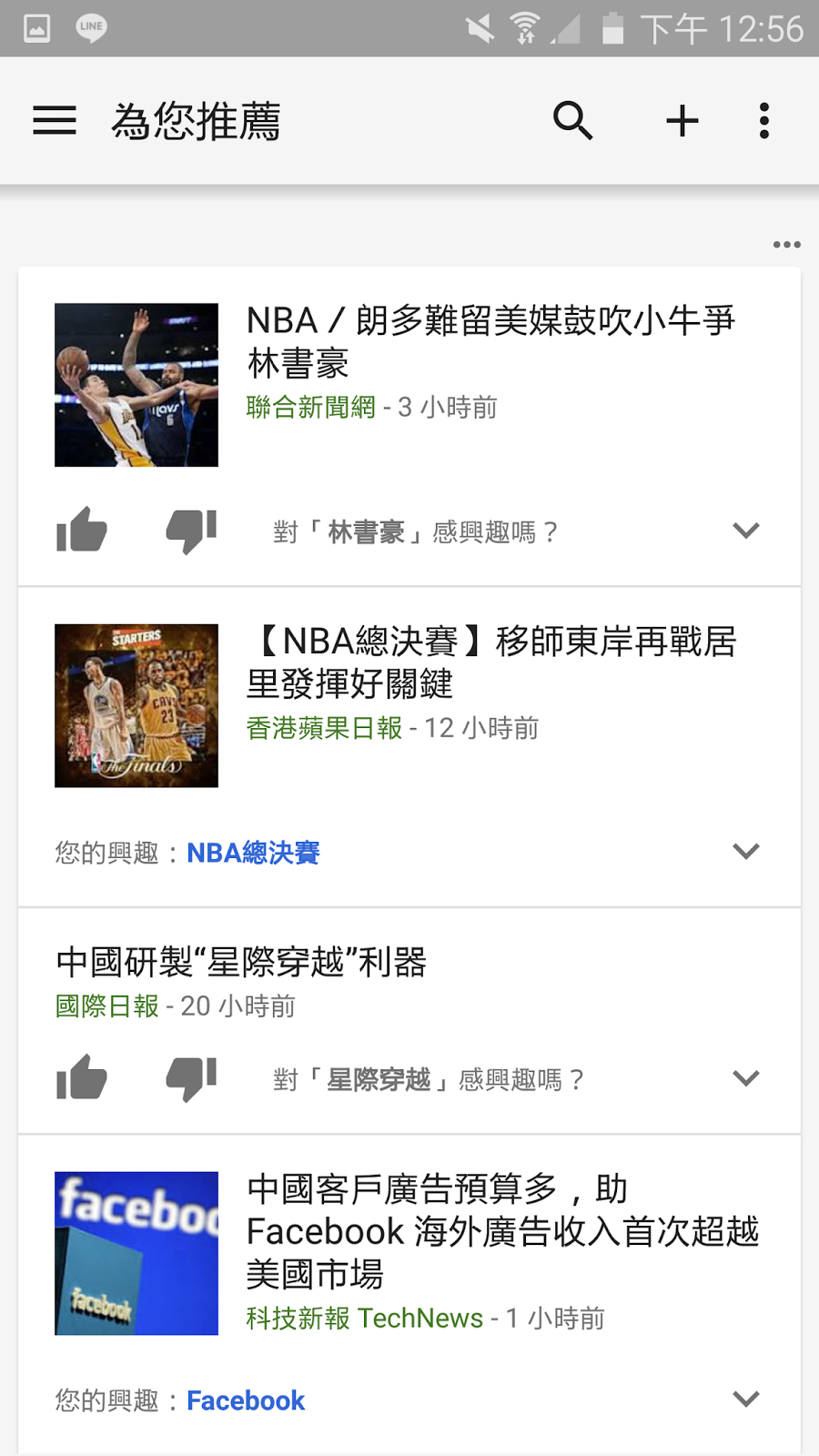Thumbs down interest in 星際穿越
This screenshot has width=819, height=1456.
[191, 1078]
